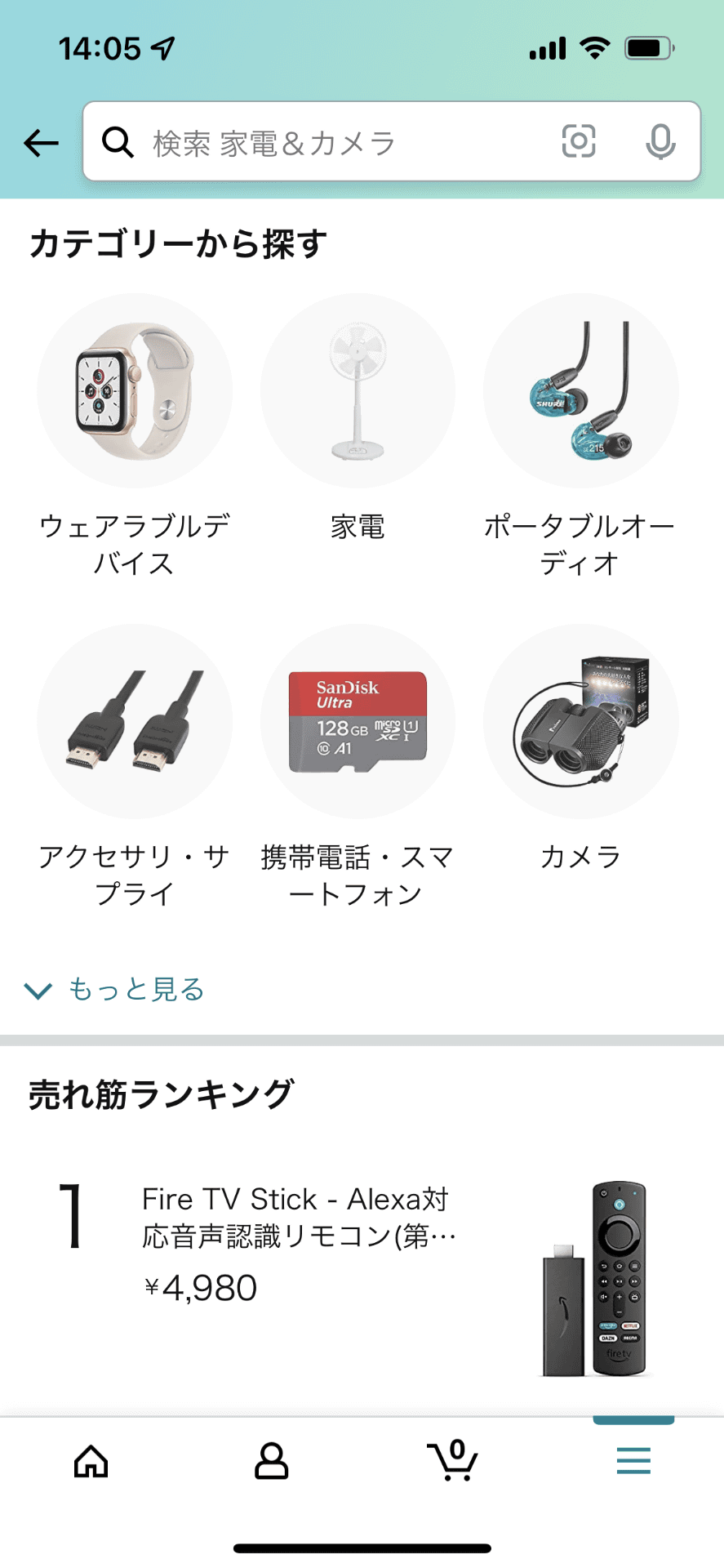Tap the magnifying glass search icon
Screen dimensions: 724x1568
pos(118,141)
